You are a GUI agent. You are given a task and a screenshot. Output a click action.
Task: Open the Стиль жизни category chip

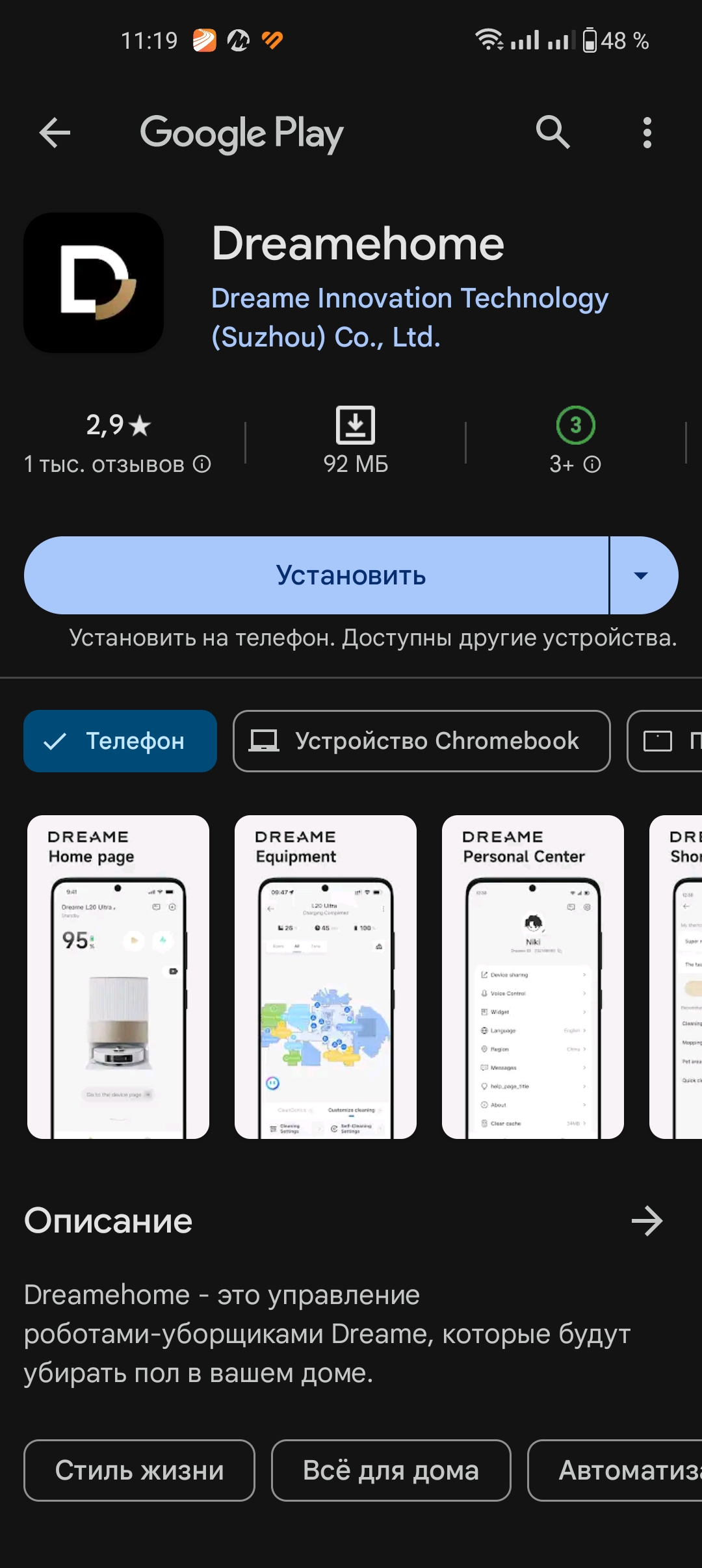click(x=139, y=1470)
